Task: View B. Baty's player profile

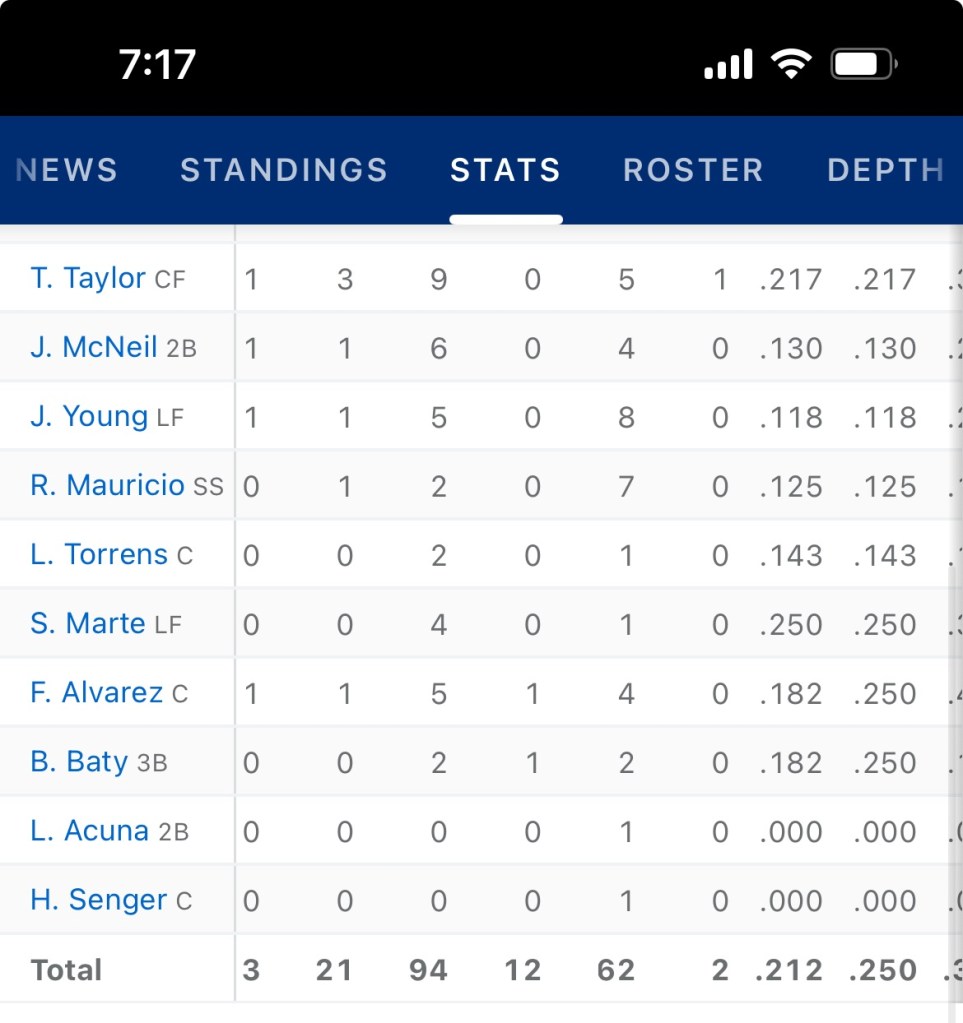Action: (x=79, y=762)
